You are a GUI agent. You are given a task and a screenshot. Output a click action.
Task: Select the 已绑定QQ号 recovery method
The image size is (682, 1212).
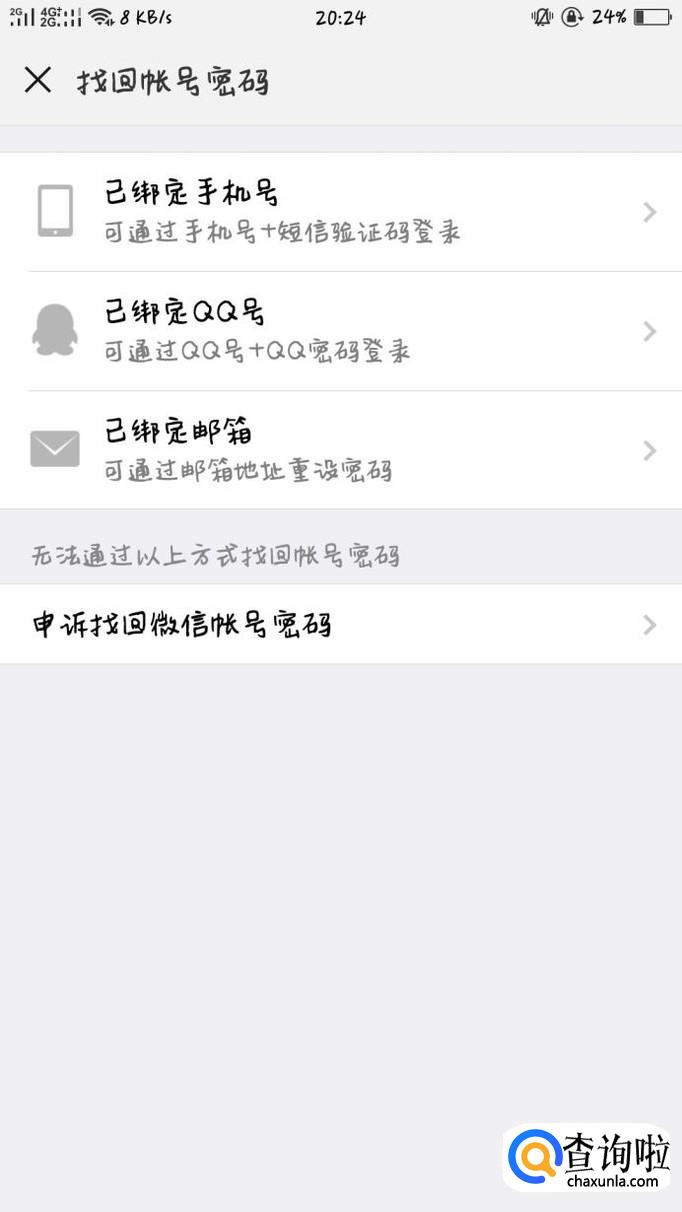[x=341, y=331]
